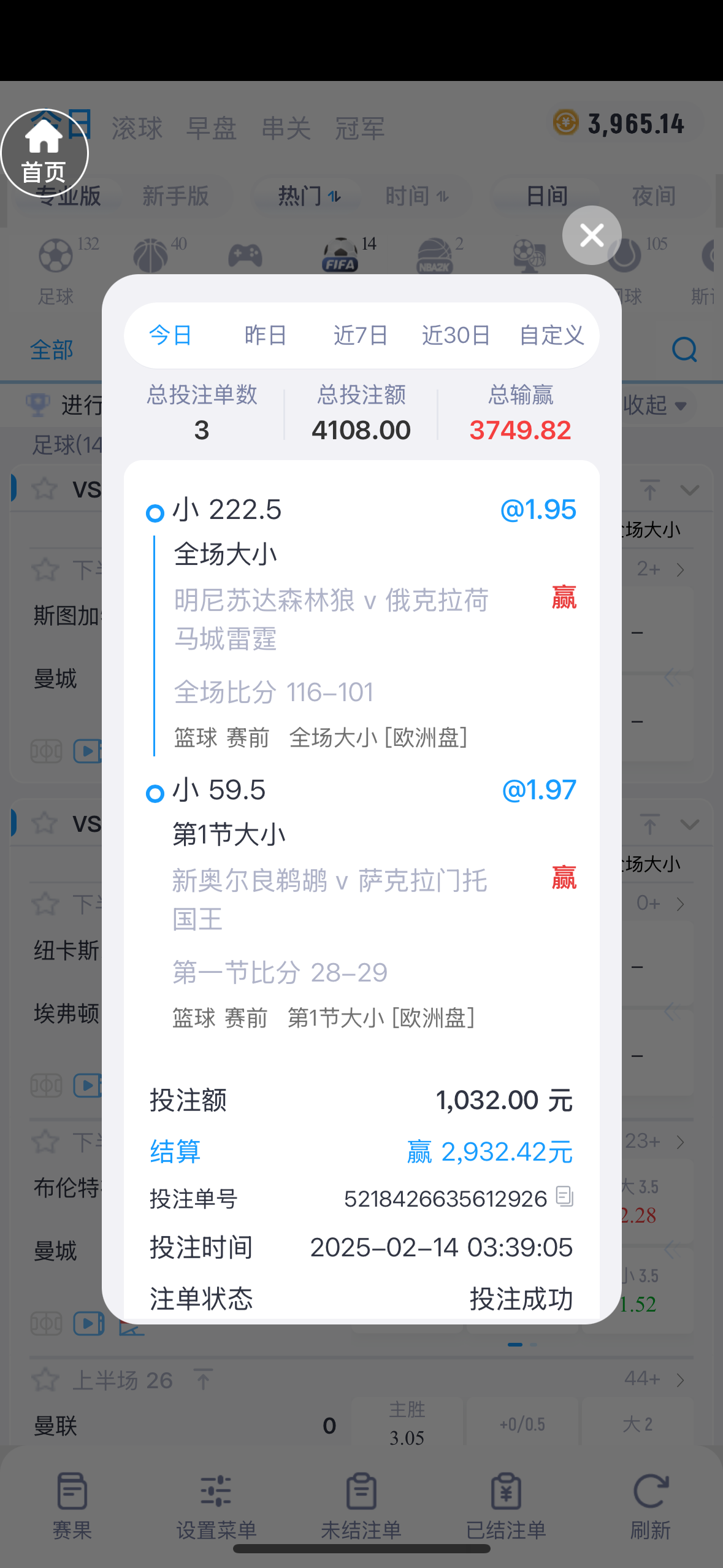
Task: View 已结注单 settled bets
Action: [506, 1505]
